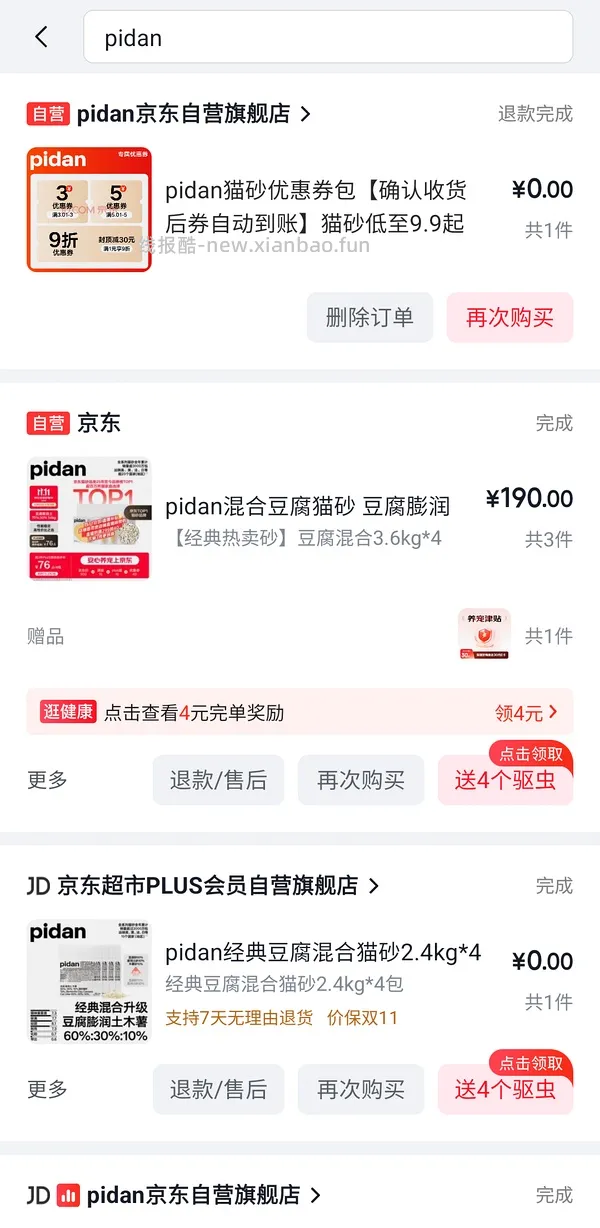
Task: Claim the 领4元 completion reward
Action: click(526, 713)
